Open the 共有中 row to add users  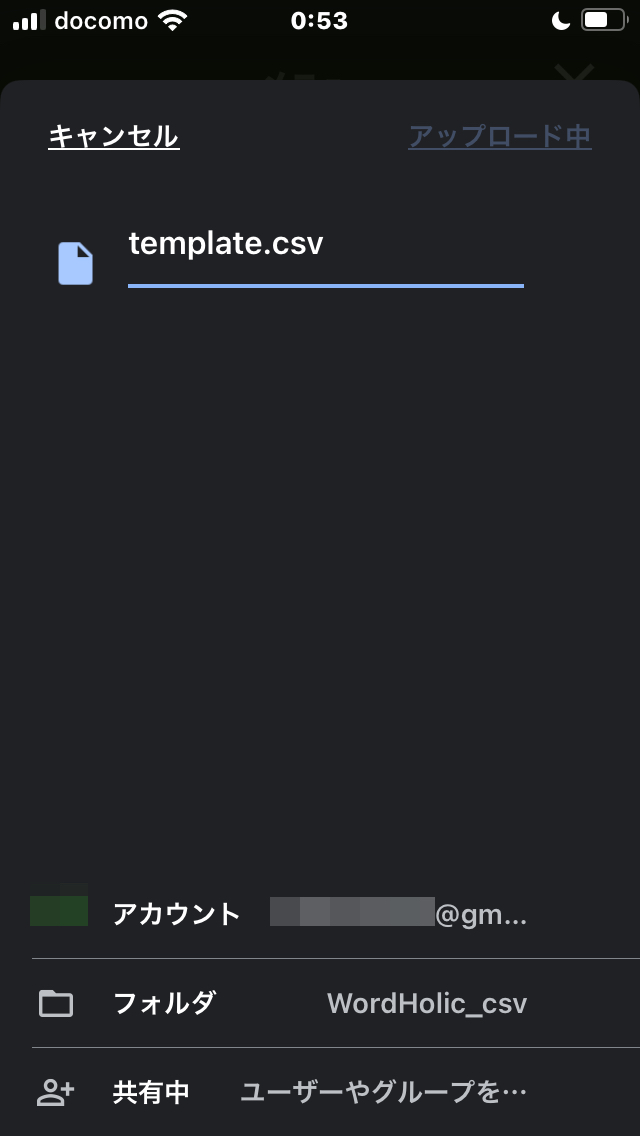[x=320, y=1092]
